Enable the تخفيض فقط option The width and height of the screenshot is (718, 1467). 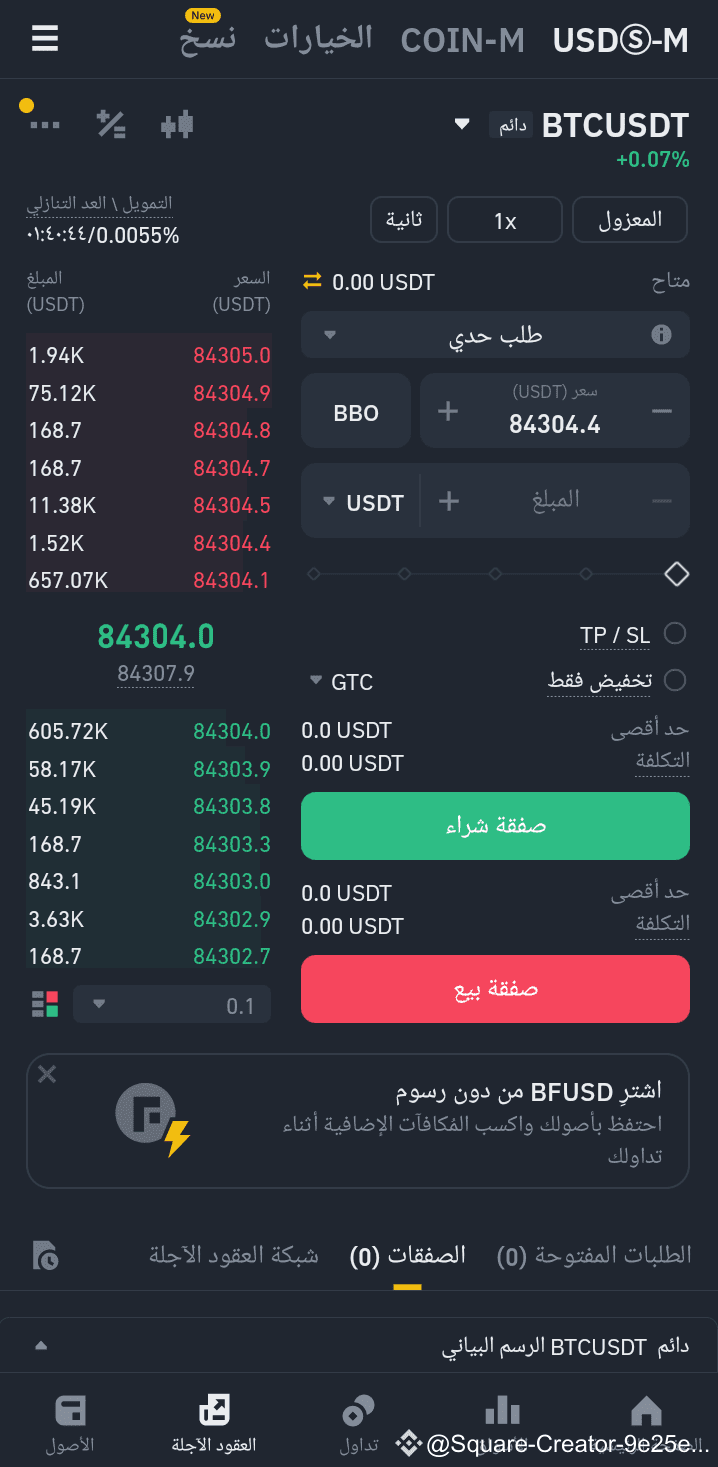click(675, 680)
